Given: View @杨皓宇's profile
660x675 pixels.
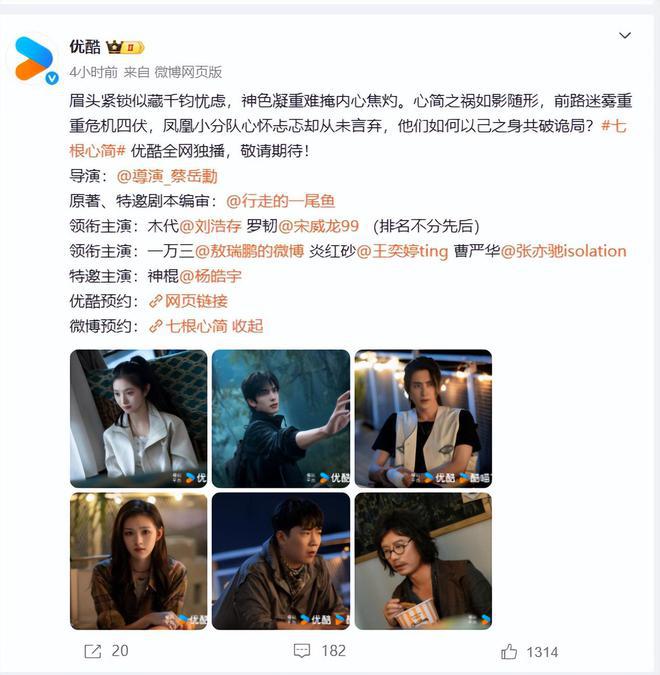Looking at the screenshot, I should click(211, 276).
